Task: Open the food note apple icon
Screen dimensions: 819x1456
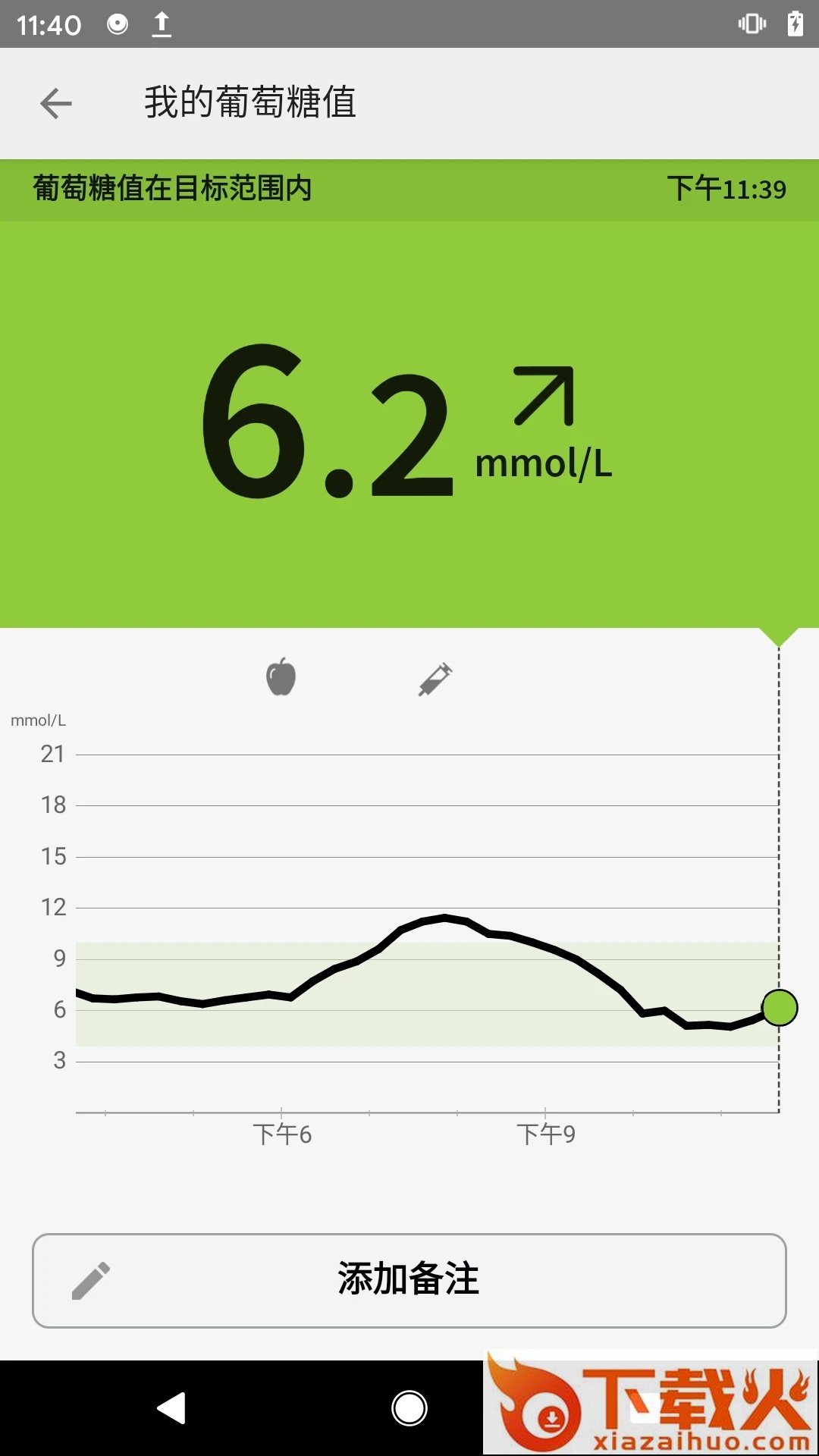Action: 281,676
